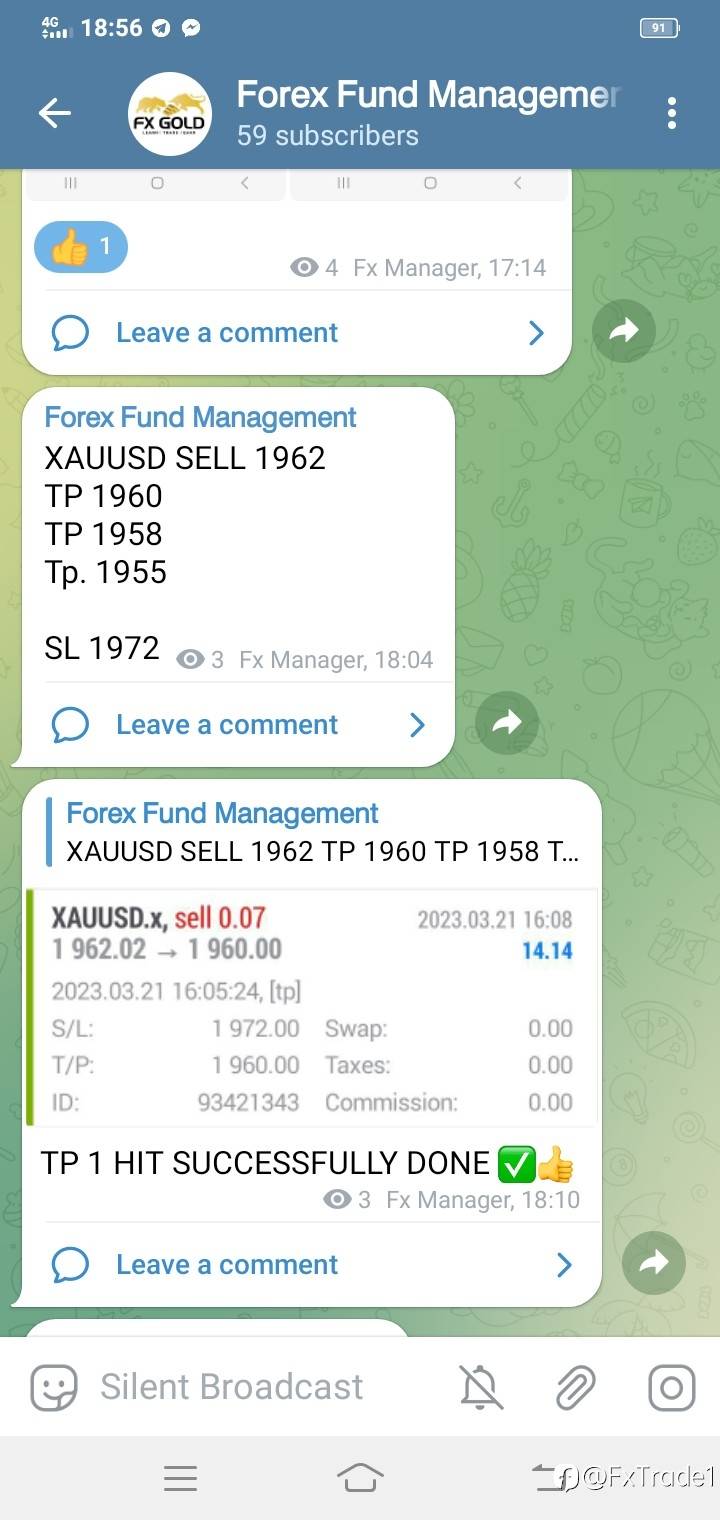Go to the system home screen
This screenshot has height=1520, width=720.
point(360,1477)
